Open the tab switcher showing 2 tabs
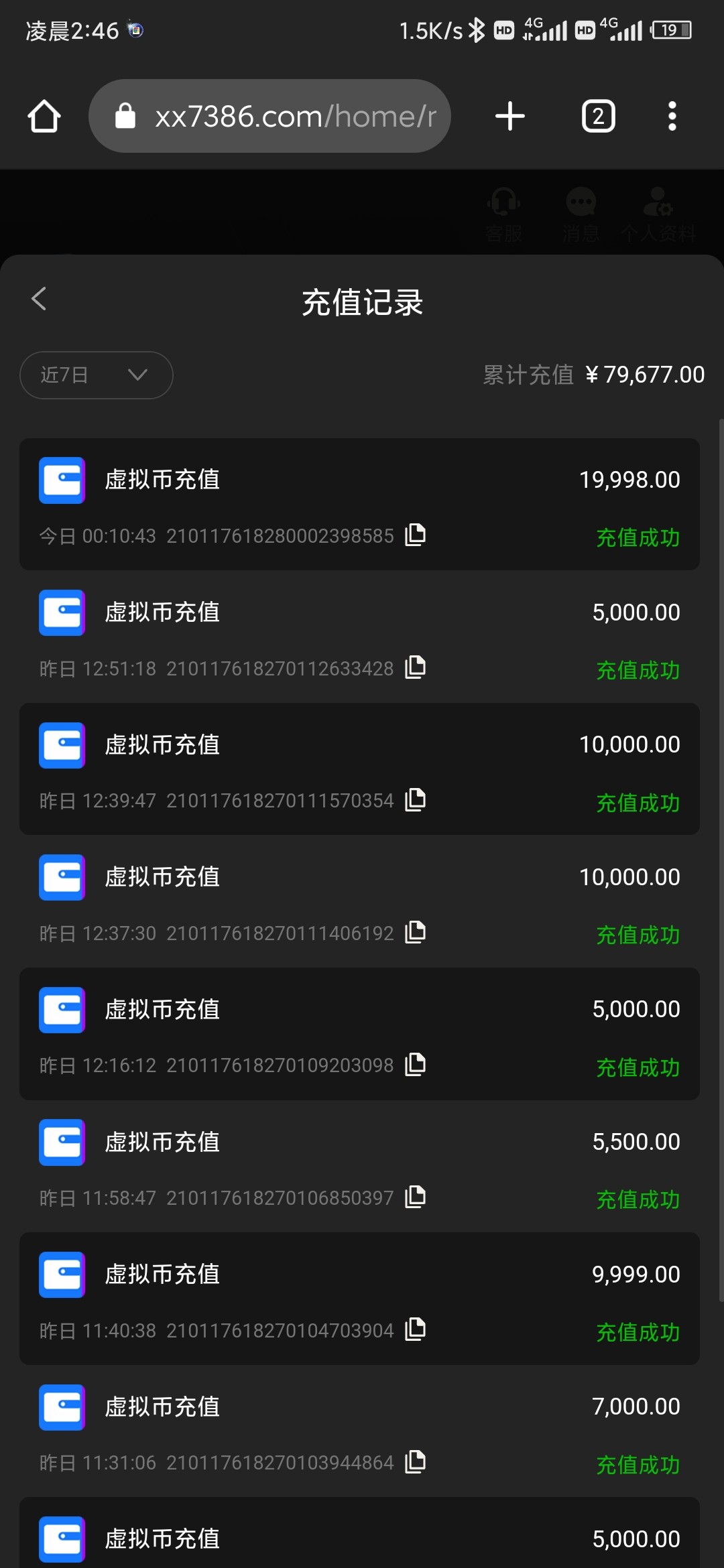Viewport: 724px width, 1568px height. (x=598, y=116)
